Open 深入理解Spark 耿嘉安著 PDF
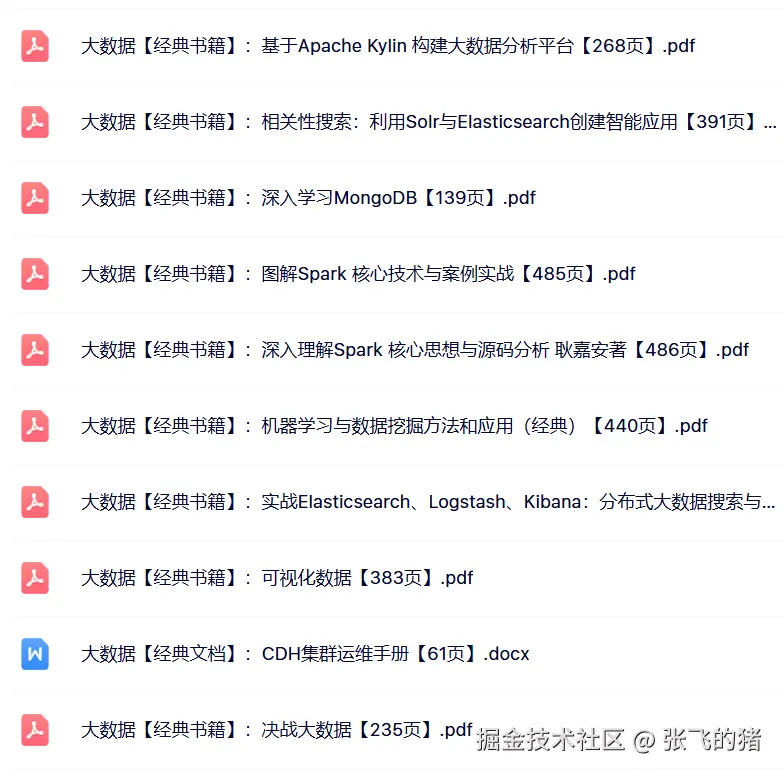The height and width of the screenshot is (776, 784). tap(414, 350)
